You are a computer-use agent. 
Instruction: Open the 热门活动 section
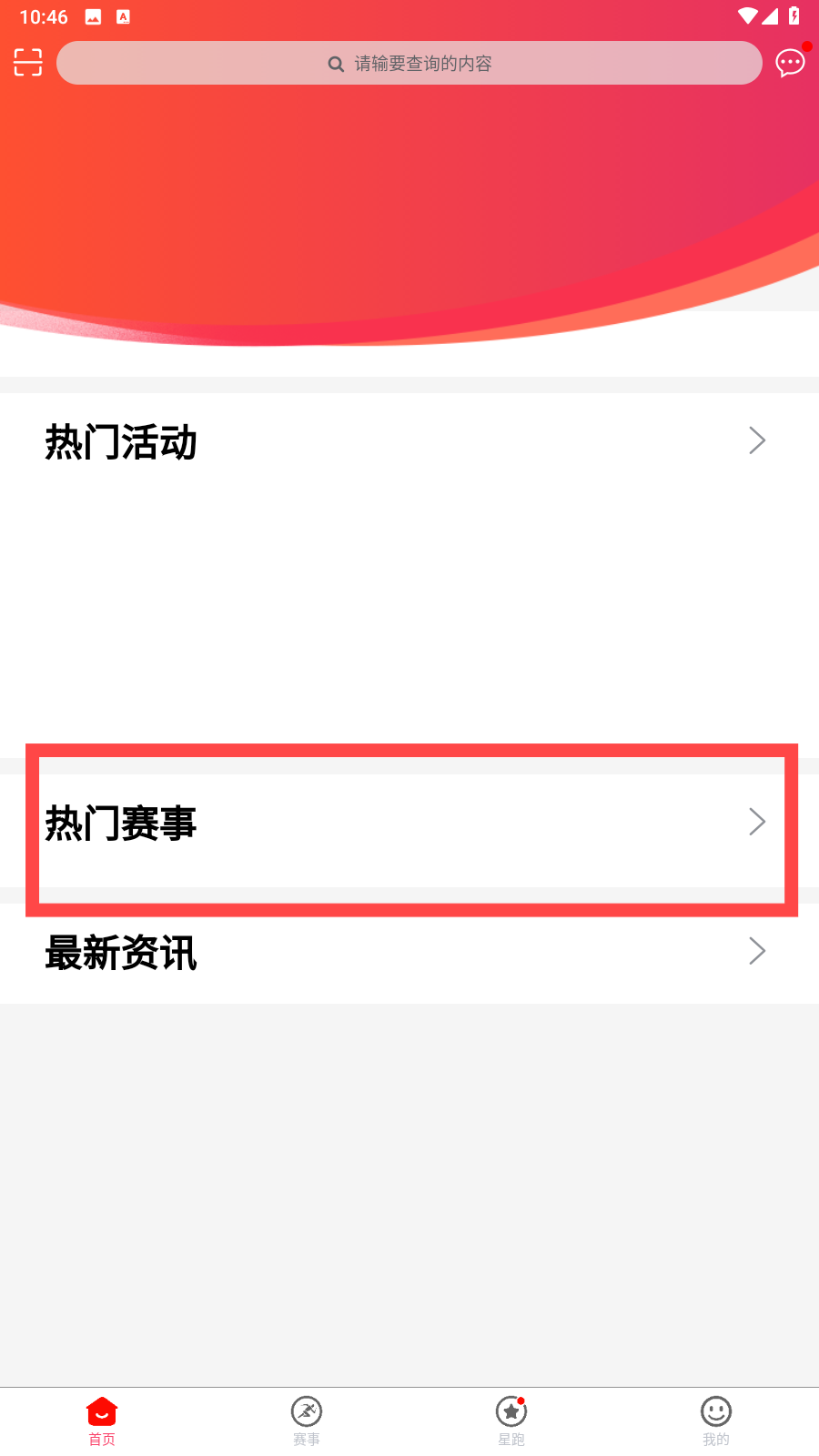point(409,441)
